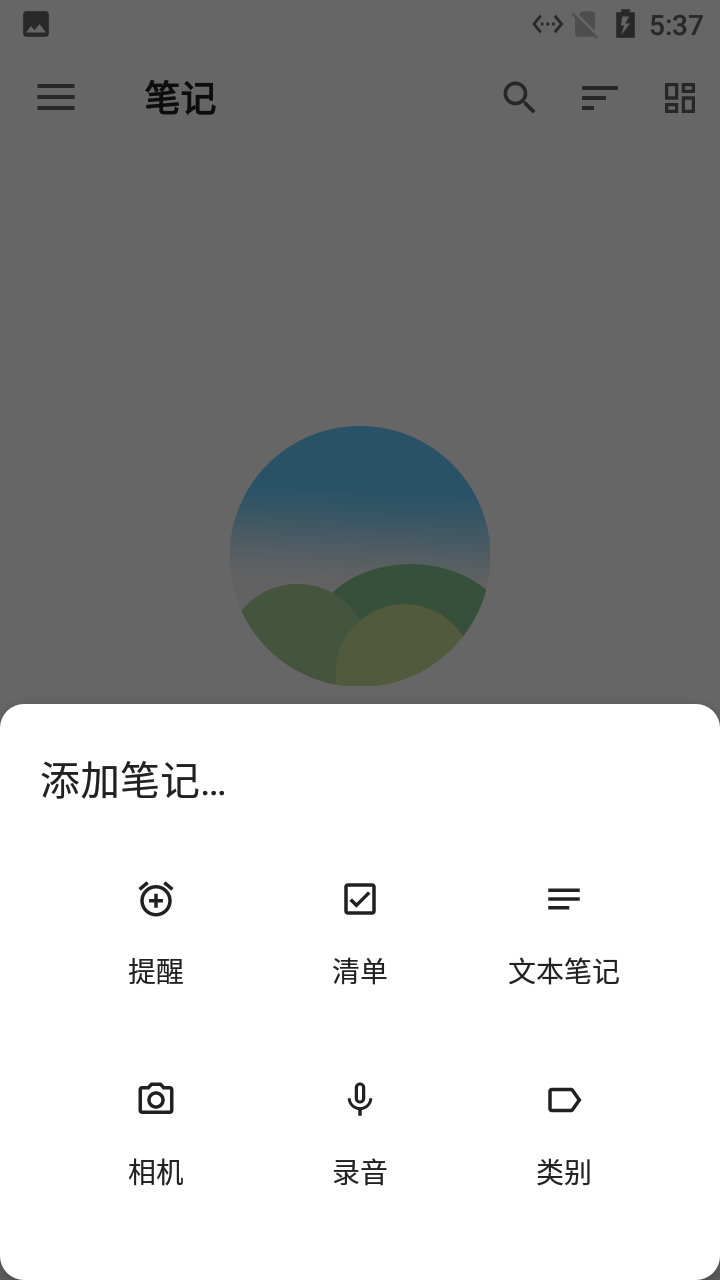The height and width of the screenshot is (1280, 720).
Task: Add a new checklist note
Action: [360, 930]
